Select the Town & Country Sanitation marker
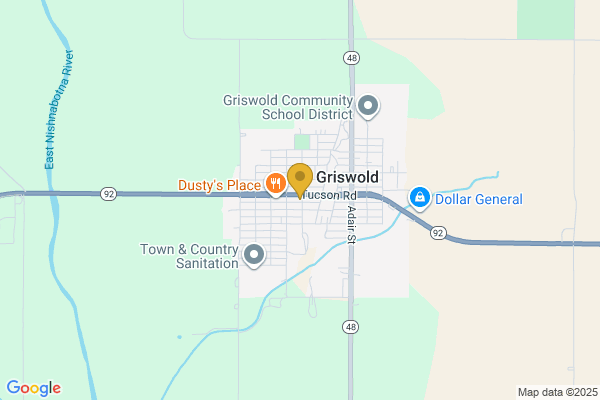This screenshot has width=600, height=400. 254,255
